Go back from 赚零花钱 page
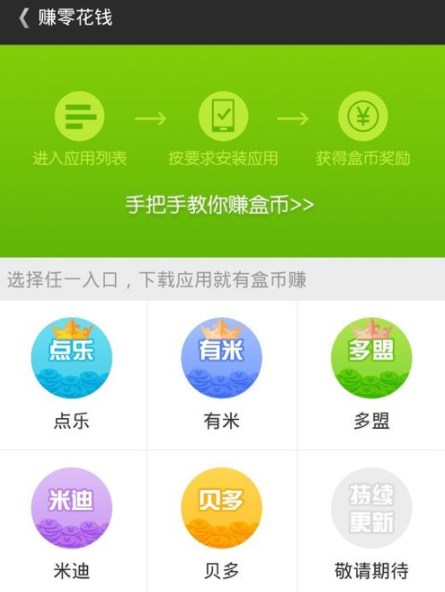 (24, 18)
